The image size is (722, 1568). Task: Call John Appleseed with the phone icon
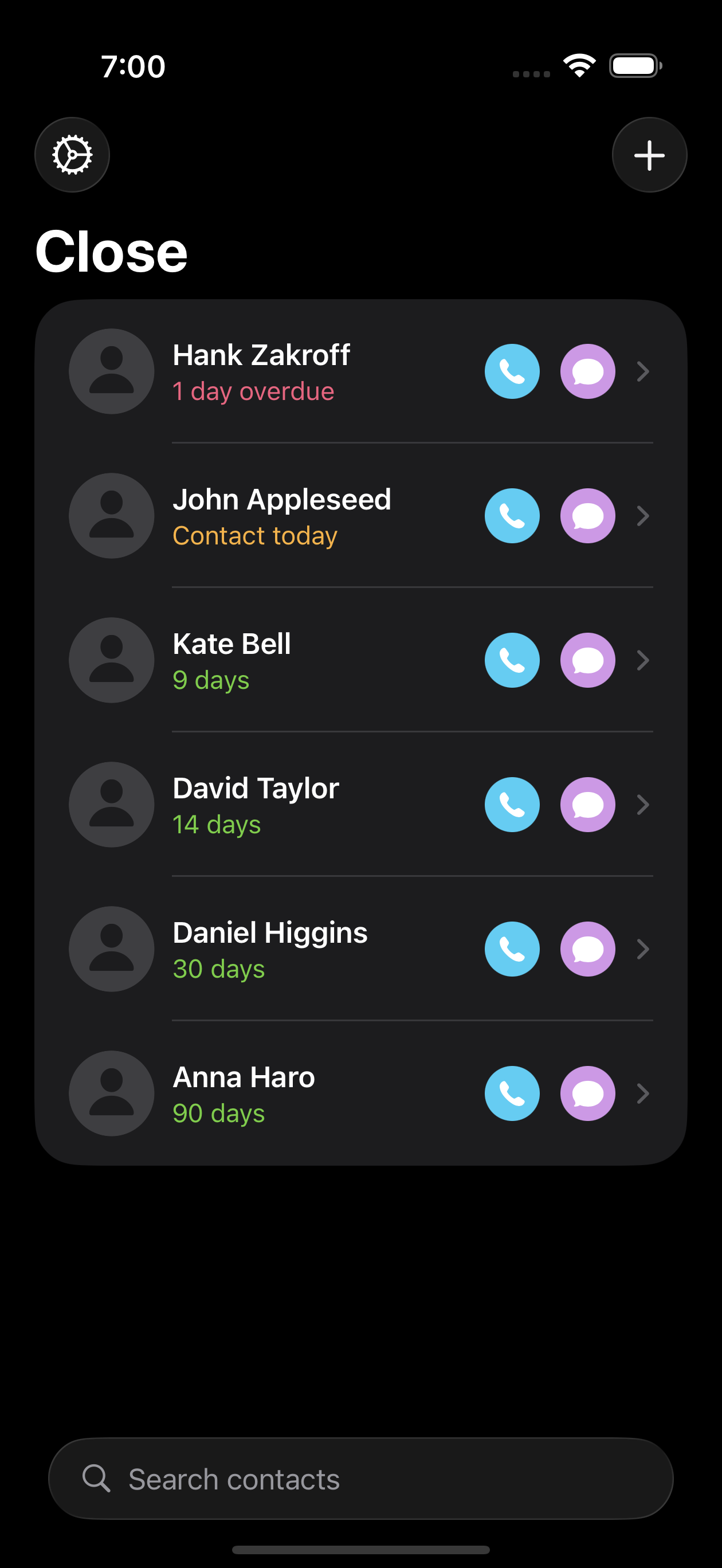512,516
